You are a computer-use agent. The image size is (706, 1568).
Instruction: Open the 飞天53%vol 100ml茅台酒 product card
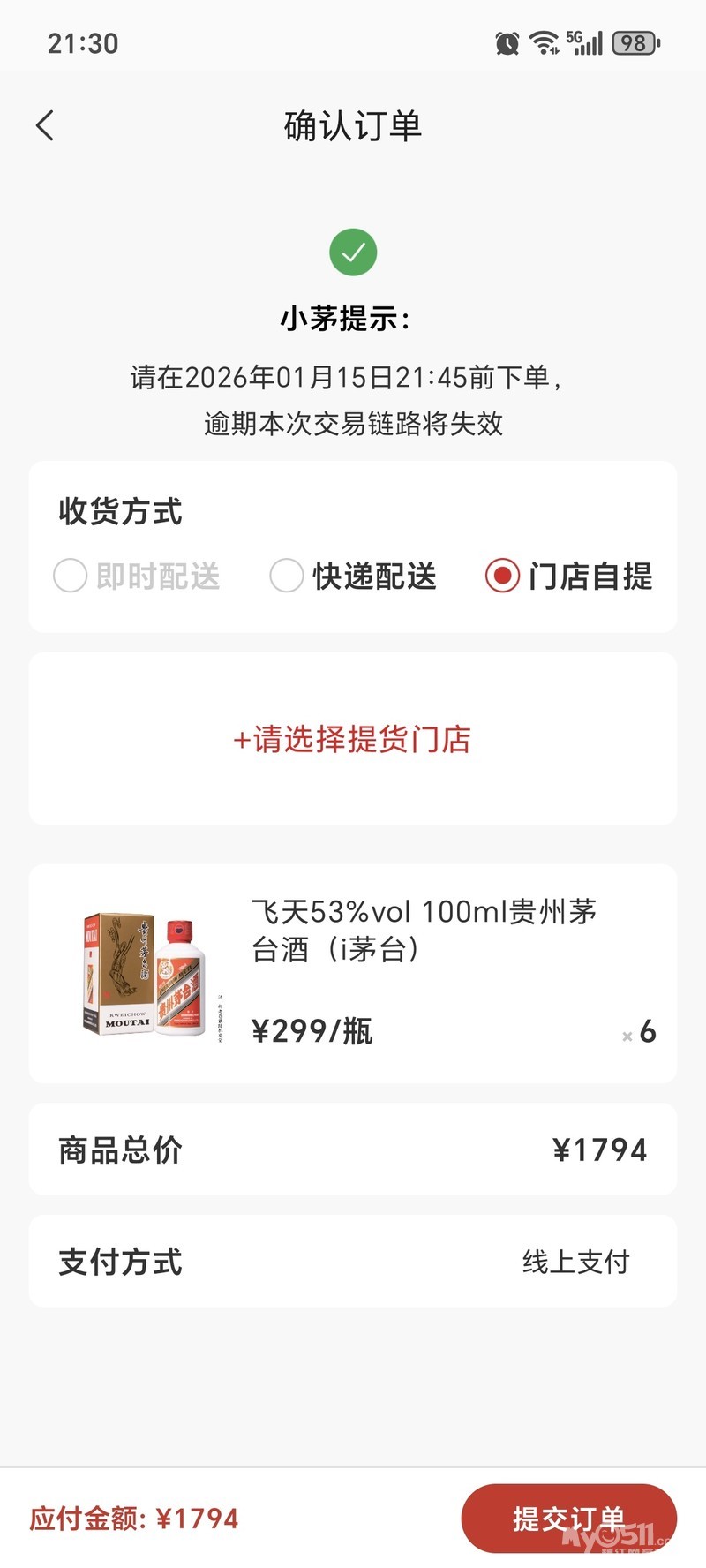[353, 973]
